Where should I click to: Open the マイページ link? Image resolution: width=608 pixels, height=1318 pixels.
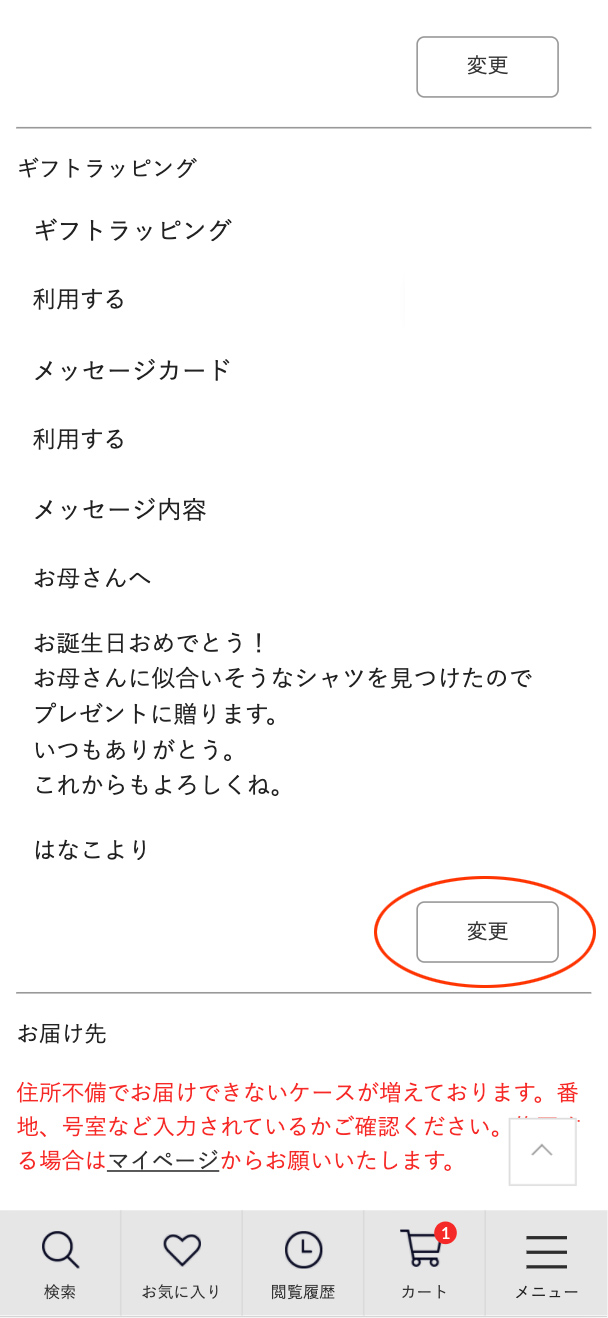coord(162,1161)
